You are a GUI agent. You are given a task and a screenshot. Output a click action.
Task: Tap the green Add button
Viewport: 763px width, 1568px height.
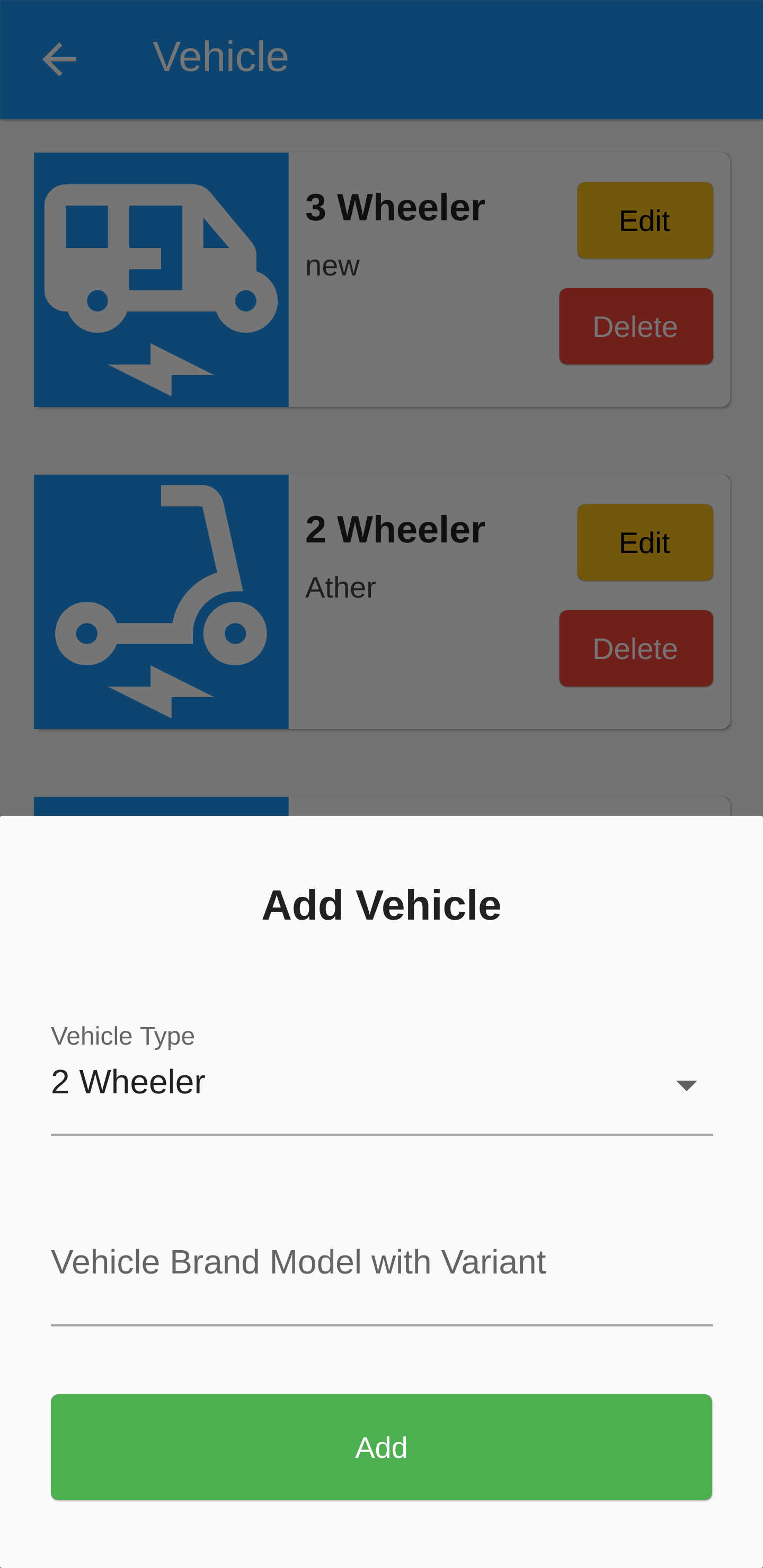(381, 1447)
